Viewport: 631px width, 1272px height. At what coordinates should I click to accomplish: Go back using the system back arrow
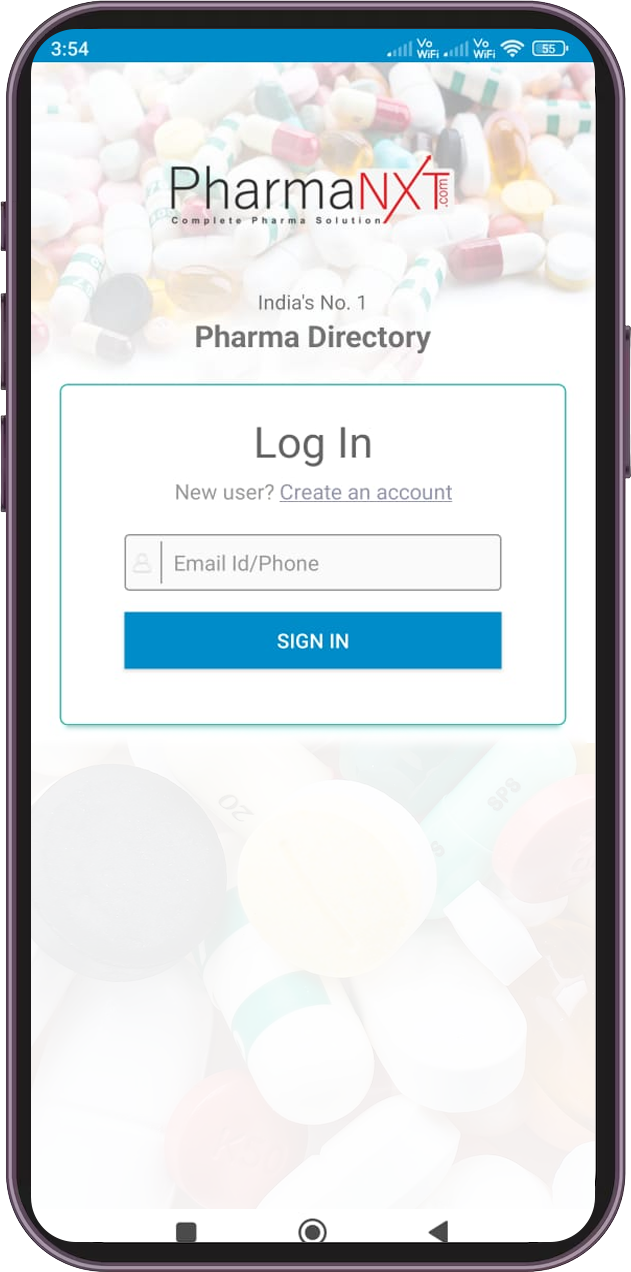438,1232
